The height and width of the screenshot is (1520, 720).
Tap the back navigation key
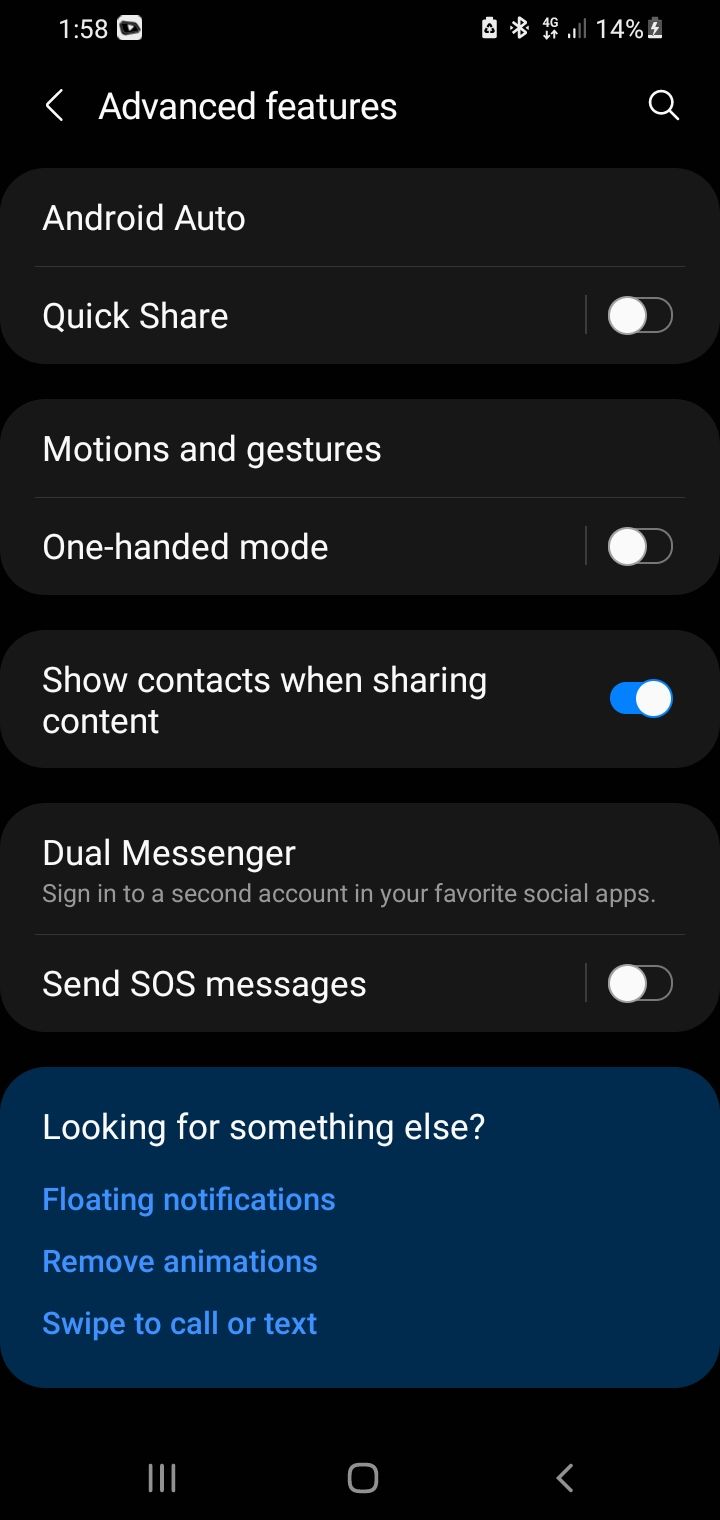(564, 1476)
